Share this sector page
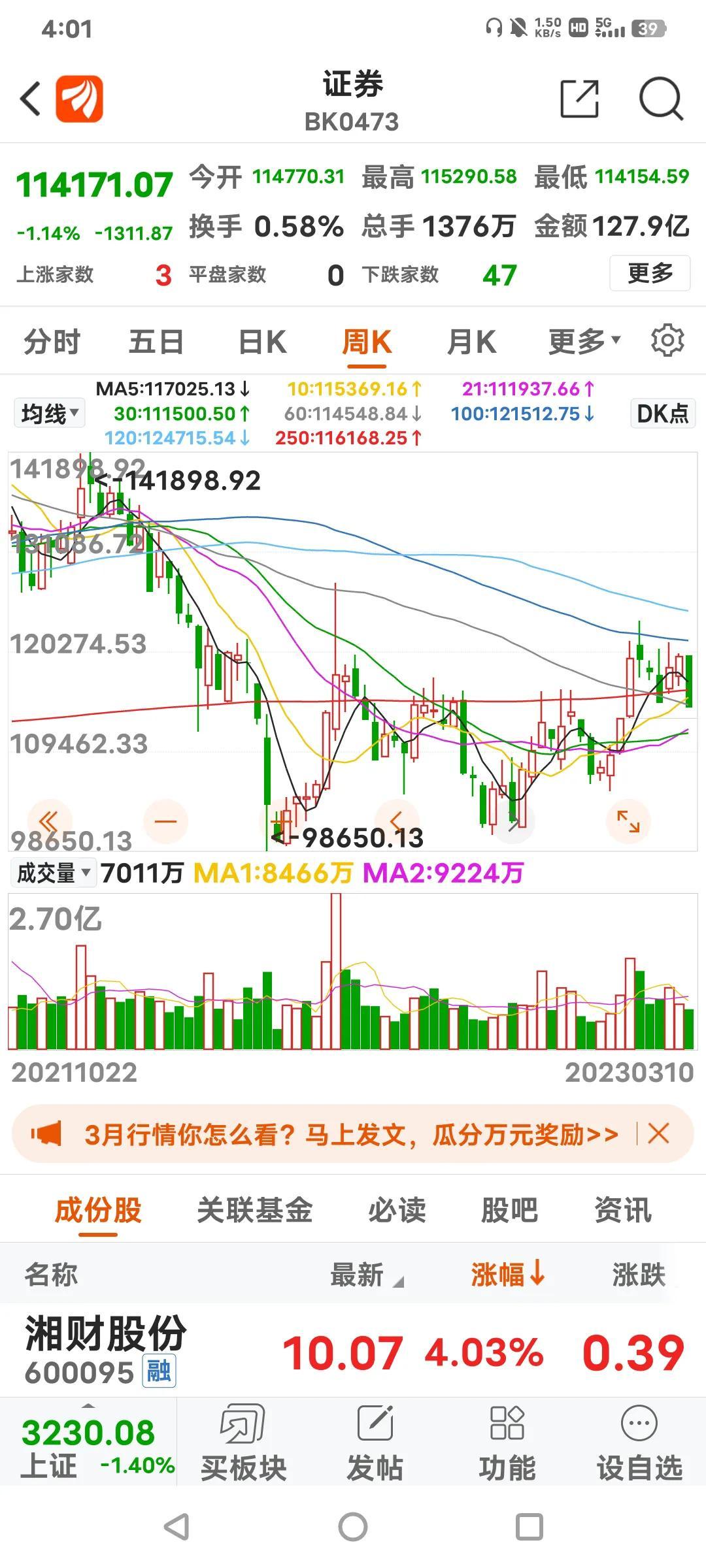Screen dimensions: 706x1568 pyautogui.click(x=580, y=99)
